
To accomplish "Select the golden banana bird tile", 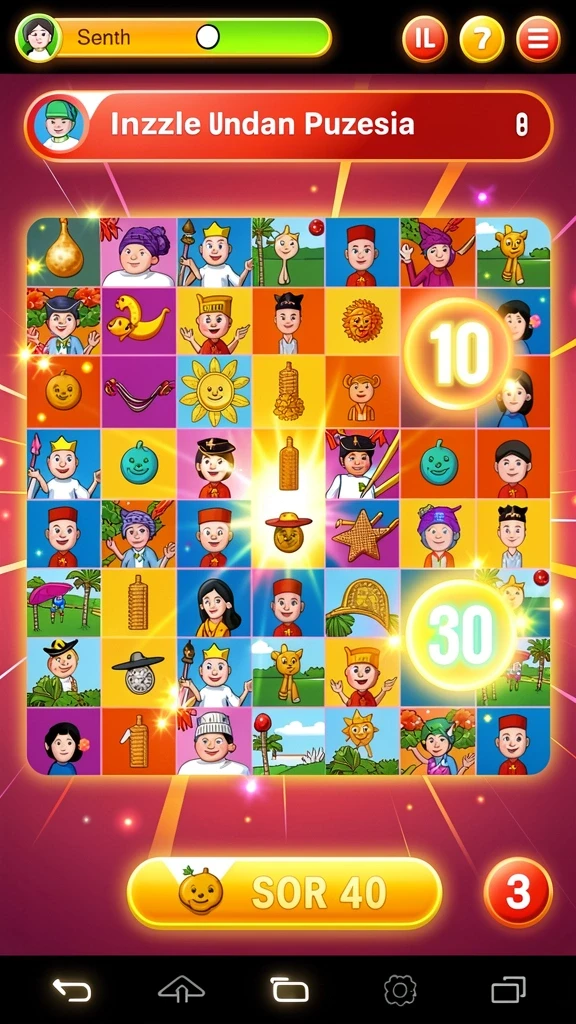I will pos(138,322).
